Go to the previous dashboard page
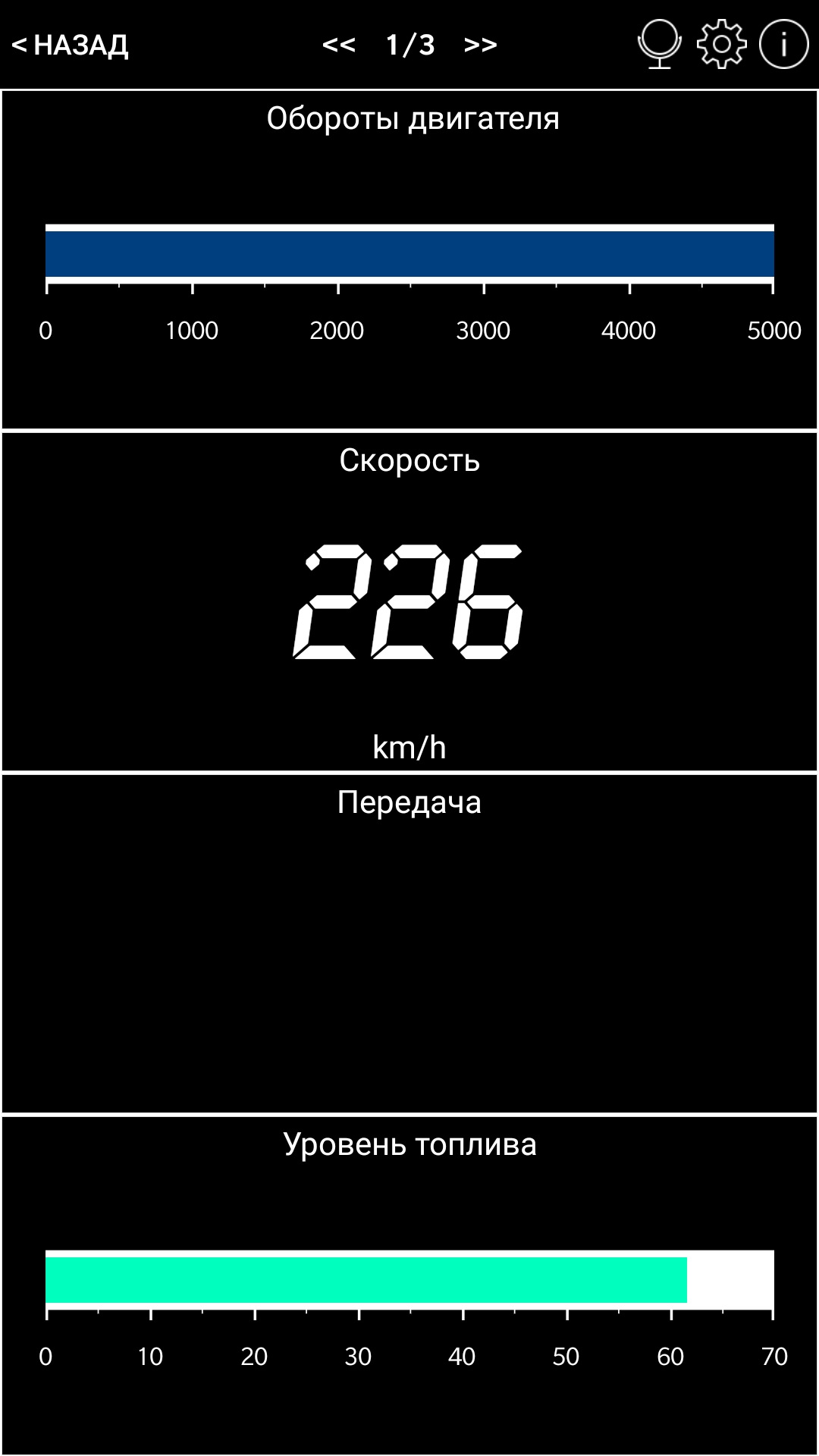Image resolution: width=819 pixels, height=1456 pixels. point(338,45)
